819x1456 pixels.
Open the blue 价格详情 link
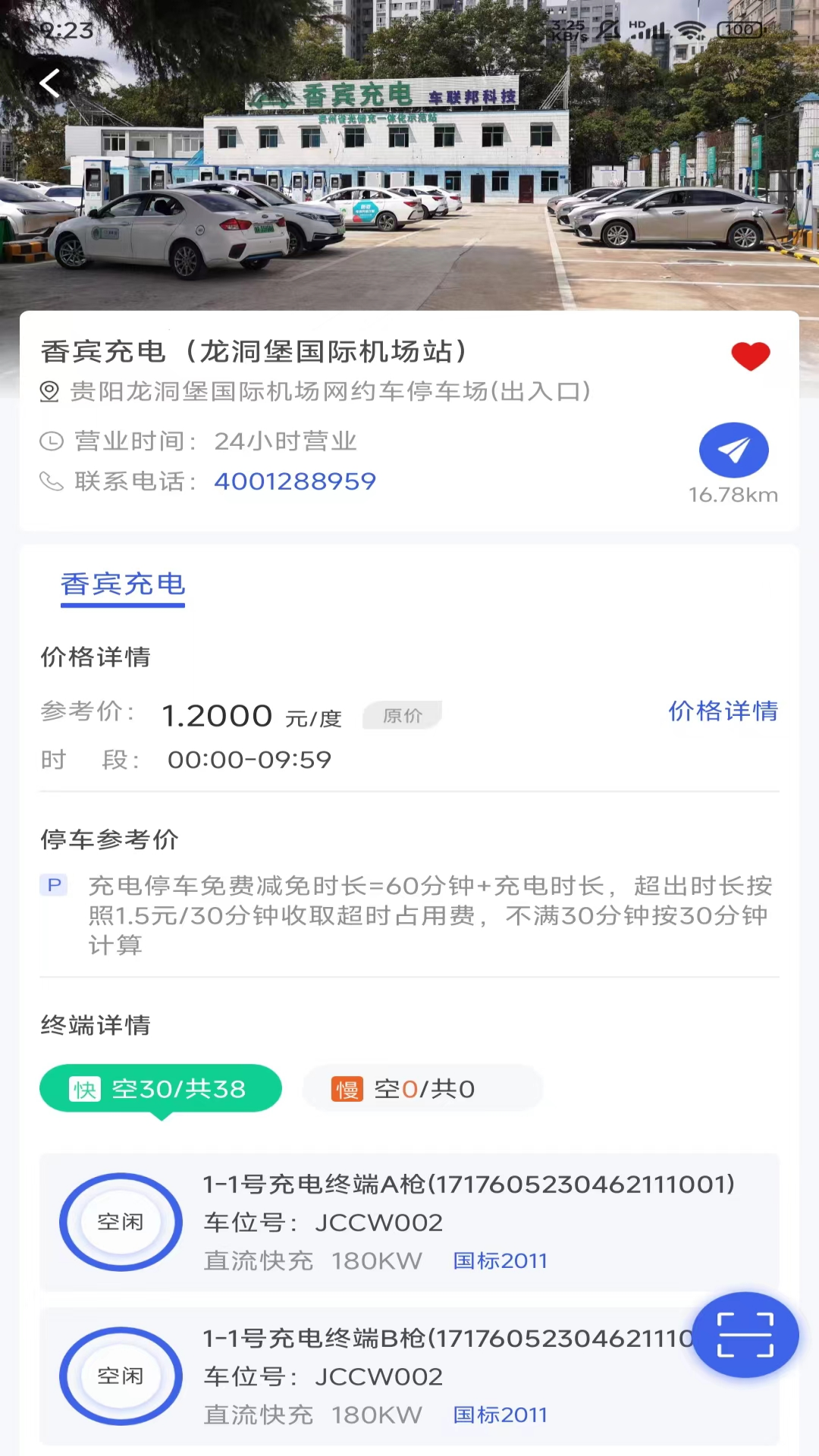(723, 711)
